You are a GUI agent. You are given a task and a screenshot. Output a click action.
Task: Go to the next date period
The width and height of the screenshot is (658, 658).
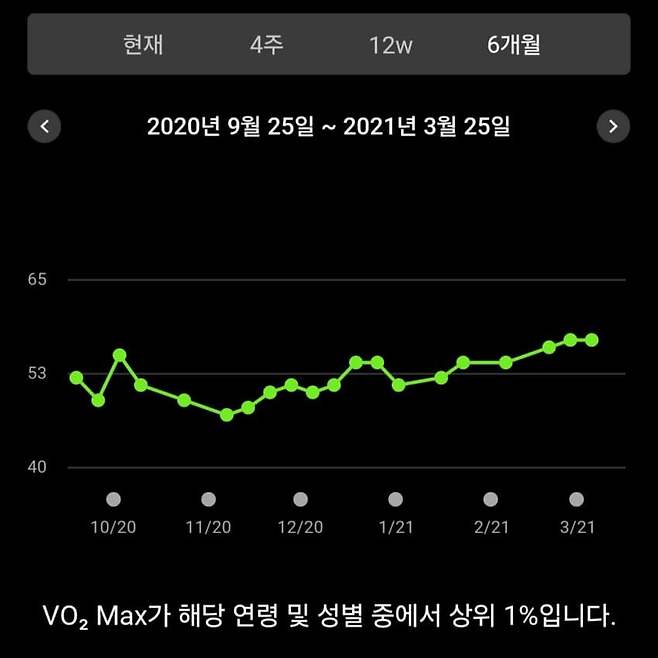tap(613, 127)
